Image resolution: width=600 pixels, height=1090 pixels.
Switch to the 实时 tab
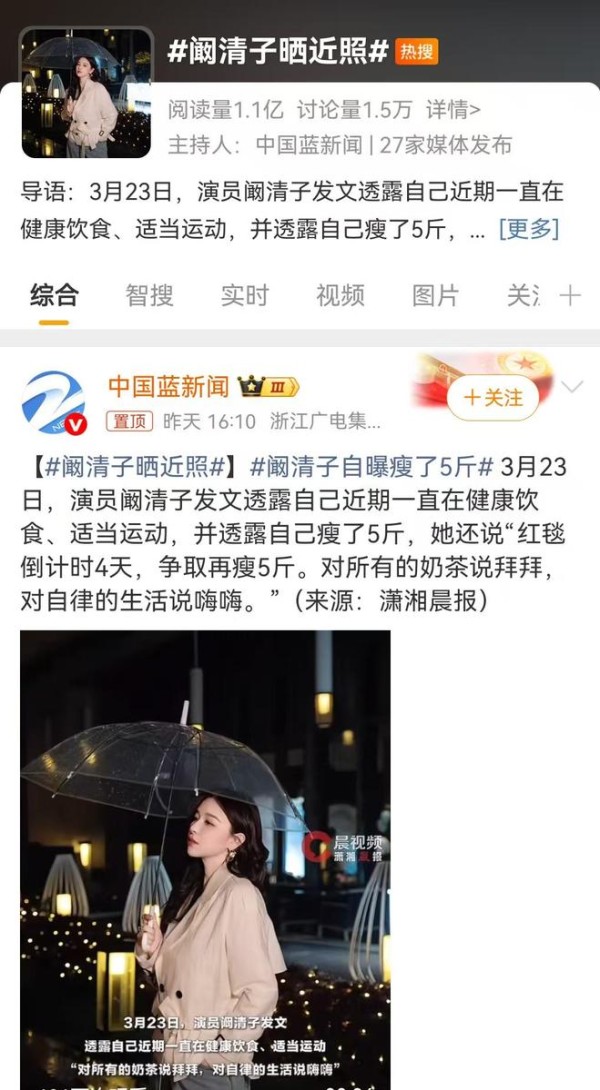(x=245, y=295)
